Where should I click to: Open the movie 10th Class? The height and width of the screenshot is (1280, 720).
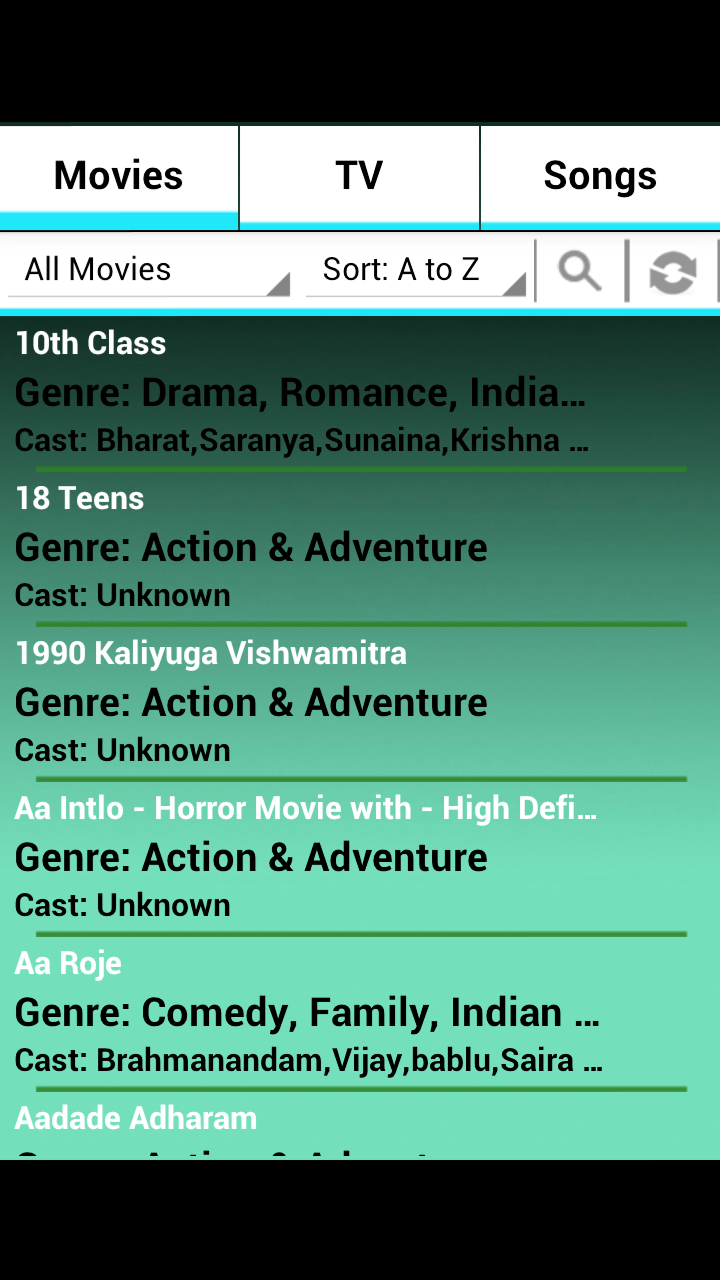pyautogui.click(x=300, y=390)
